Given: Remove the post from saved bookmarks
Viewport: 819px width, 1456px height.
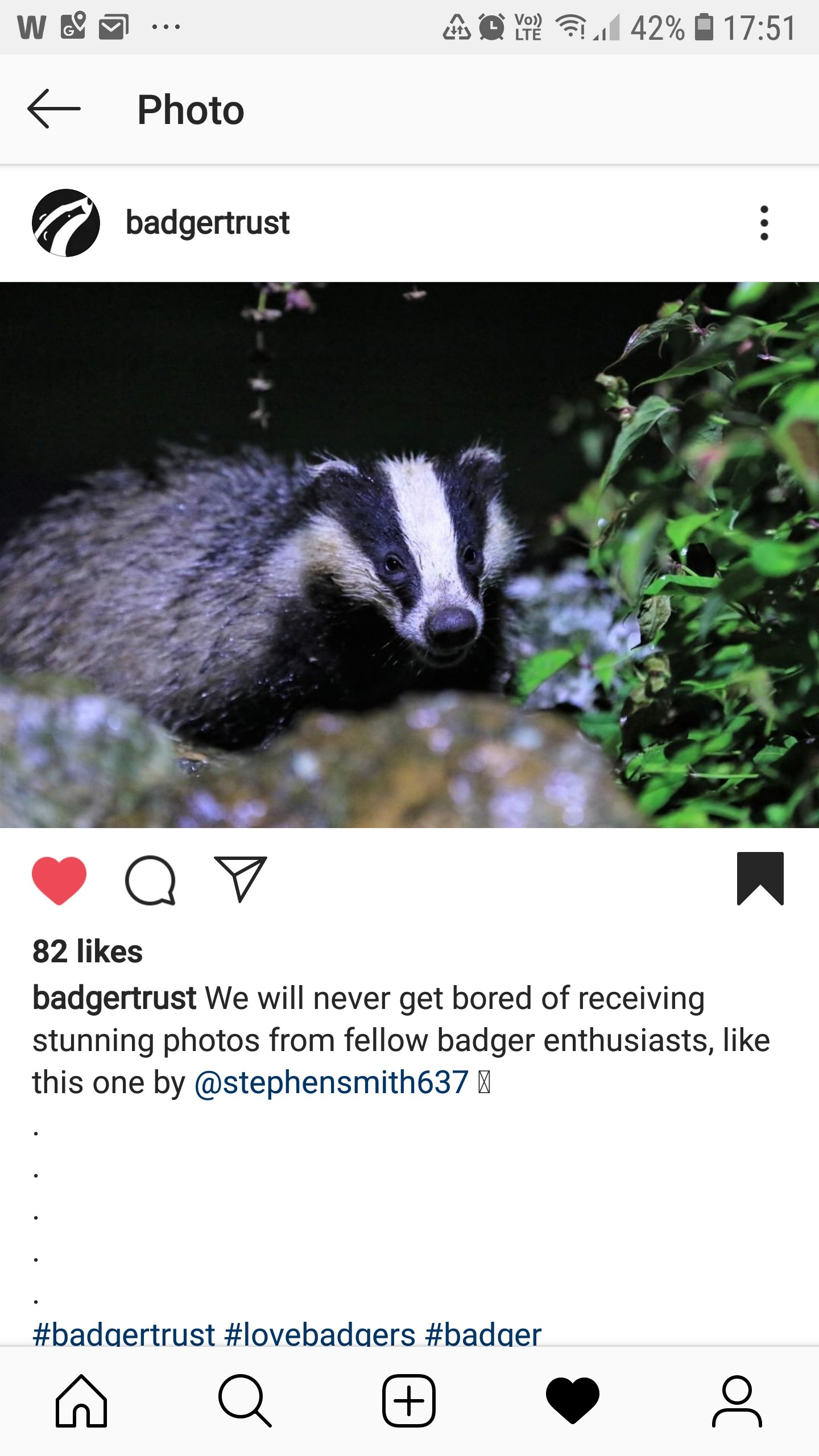Looking at the screenshot, I should [760, 879].
